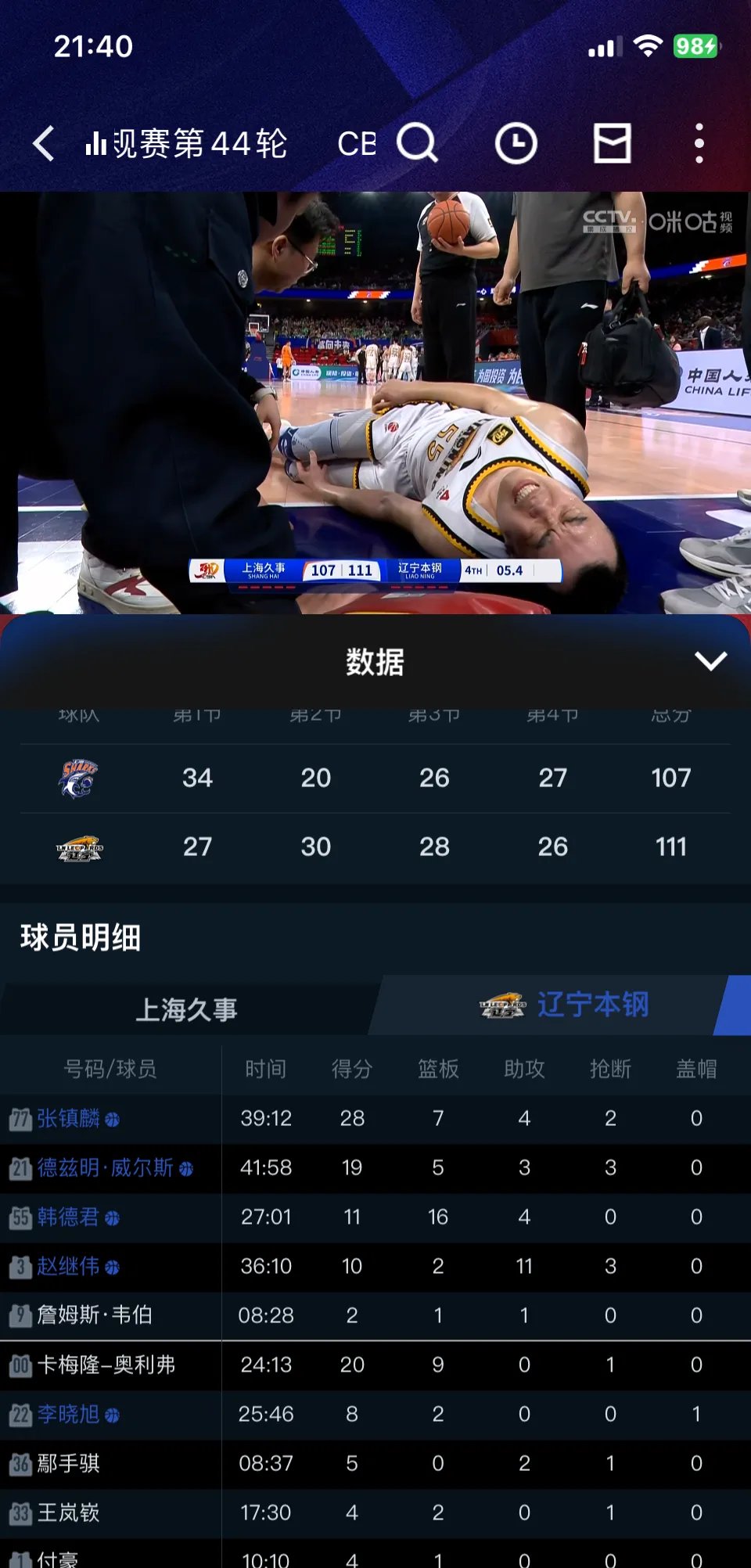Switch to the 上海久事 team tab
751x1568 pixels.
(186, 1009)
